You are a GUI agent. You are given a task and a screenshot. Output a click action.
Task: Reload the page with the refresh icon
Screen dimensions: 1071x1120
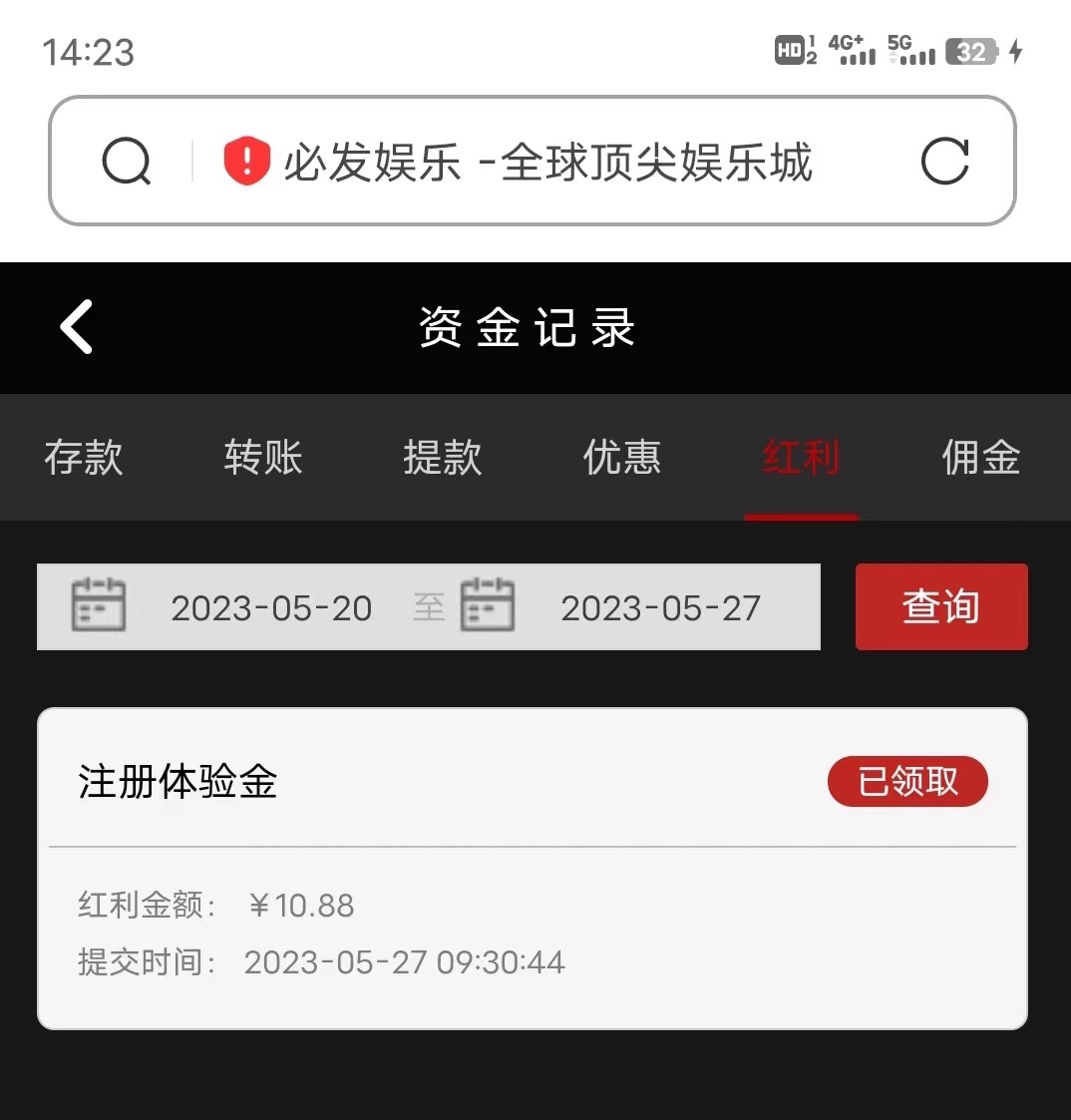tap(944, 162)
